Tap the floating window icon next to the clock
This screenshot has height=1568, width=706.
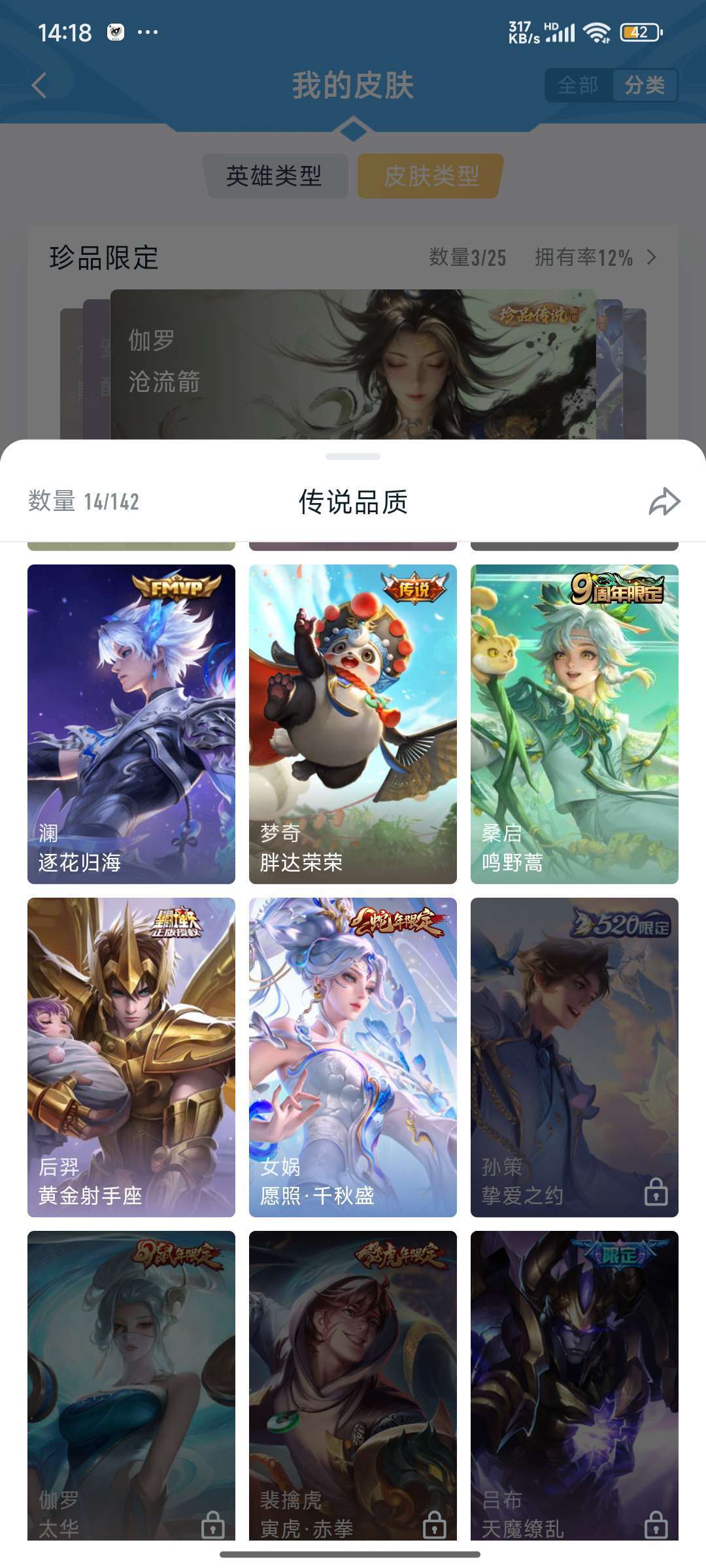point(115,31)
